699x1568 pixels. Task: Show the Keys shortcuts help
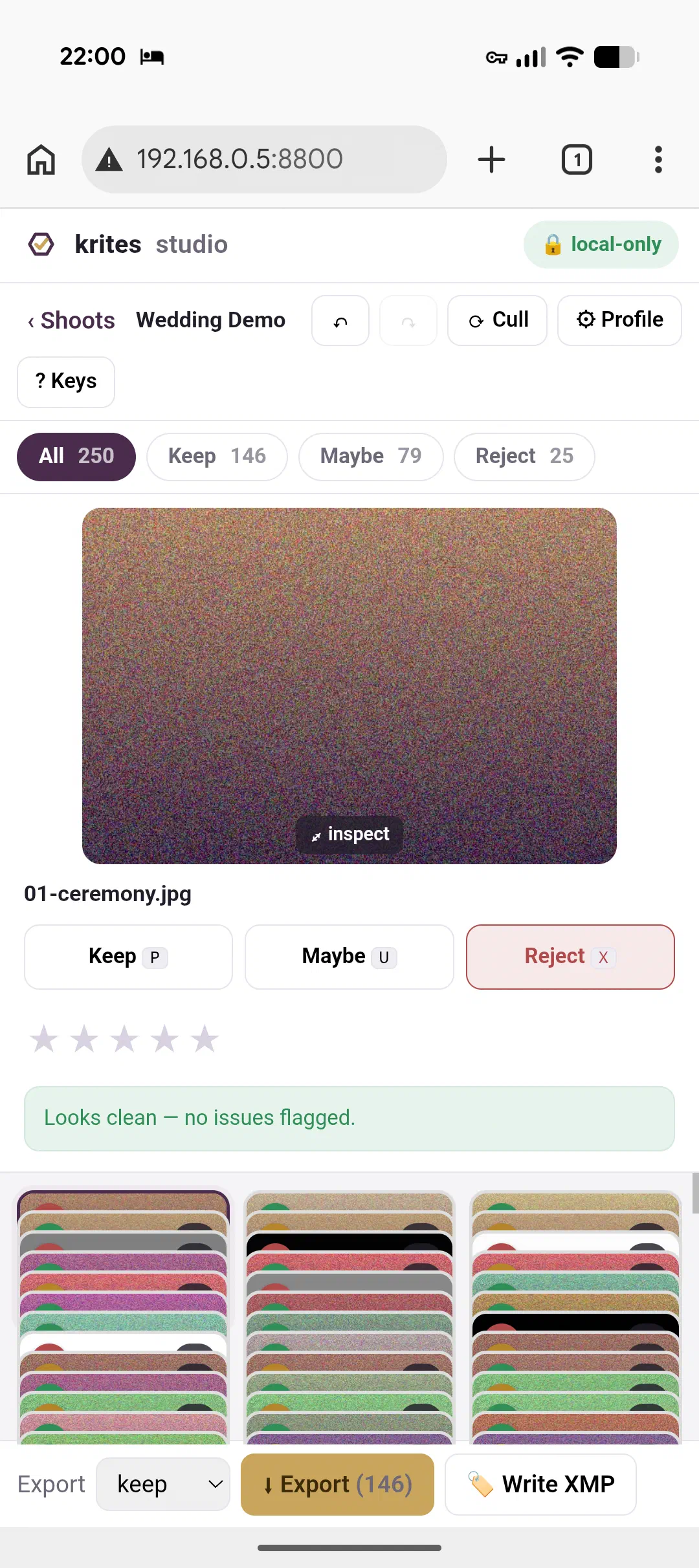click(66, 382)
